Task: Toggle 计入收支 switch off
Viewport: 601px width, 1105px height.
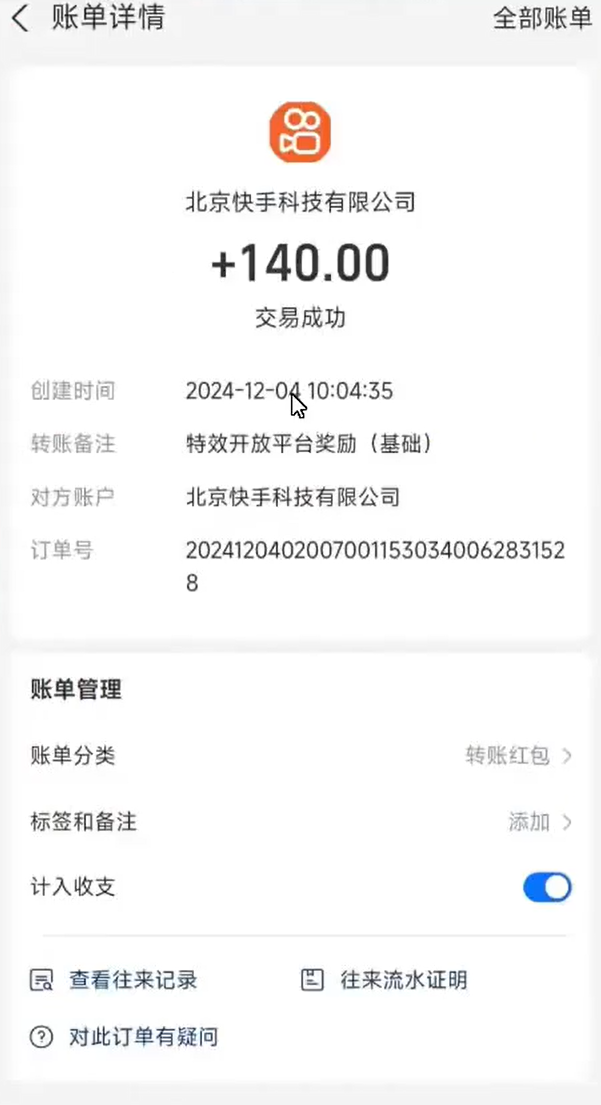Action: [547, 887]
